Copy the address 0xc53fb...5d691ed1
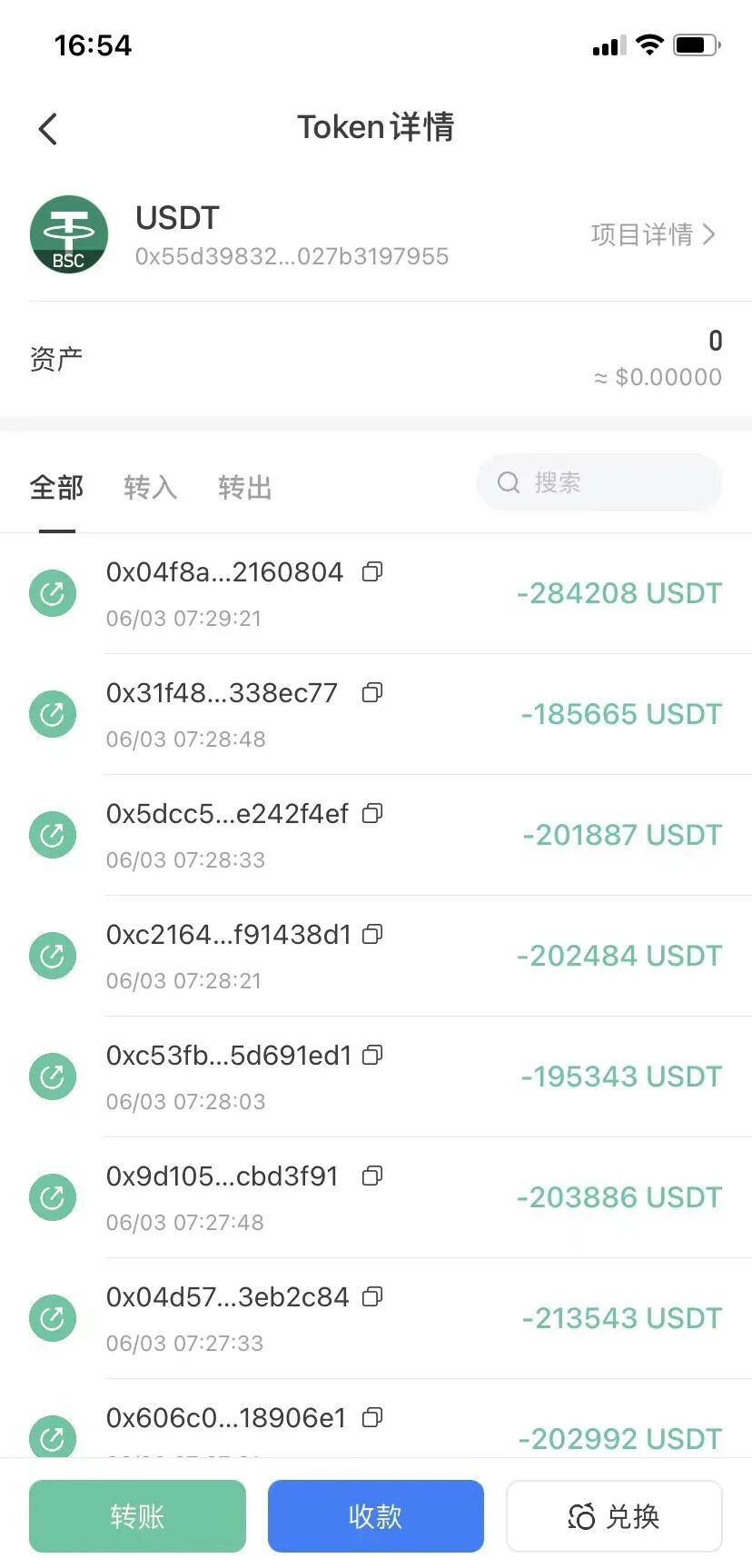The height and width of the screenshot is (1568, 752). click(x=372, y=1056)
